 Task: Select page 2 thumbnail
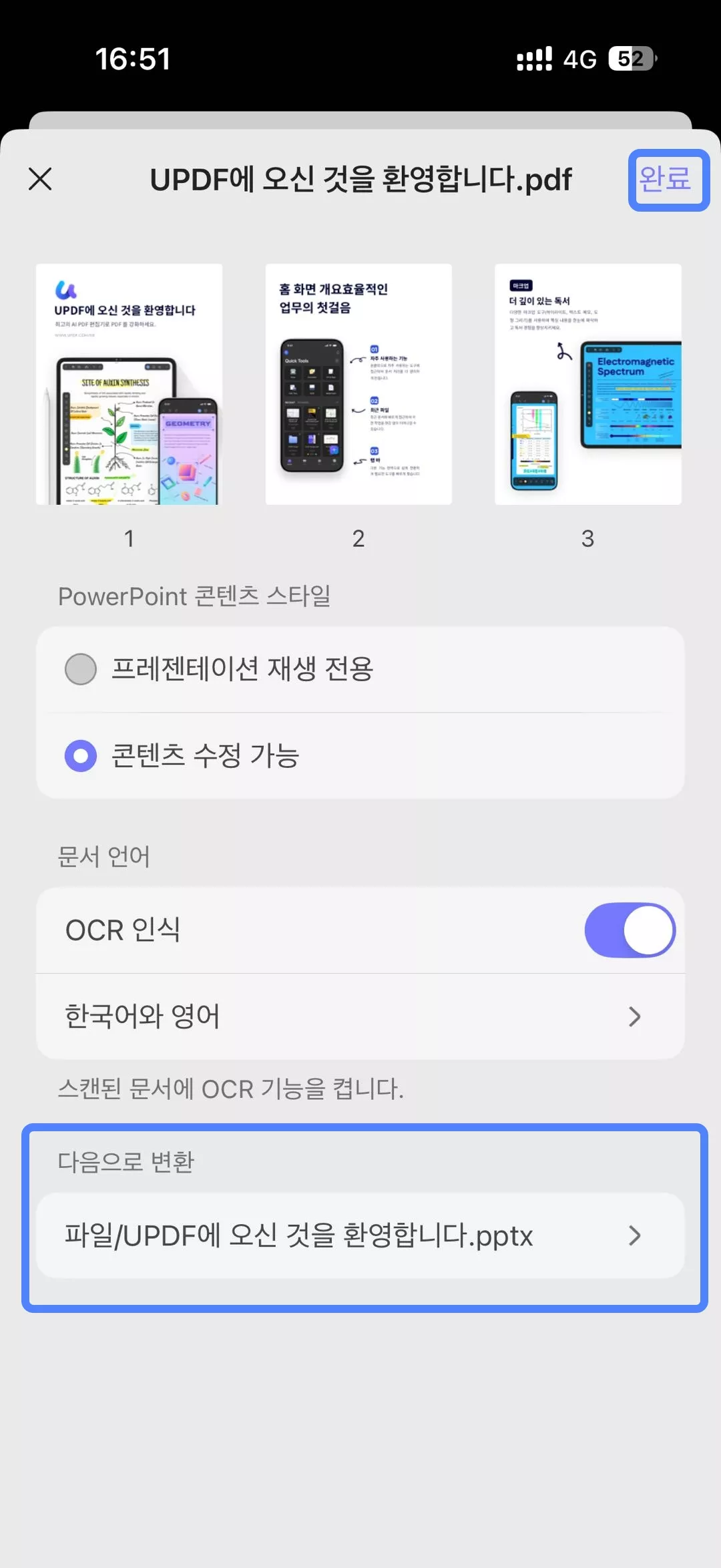pyautogui.click(x=358, y=384)
